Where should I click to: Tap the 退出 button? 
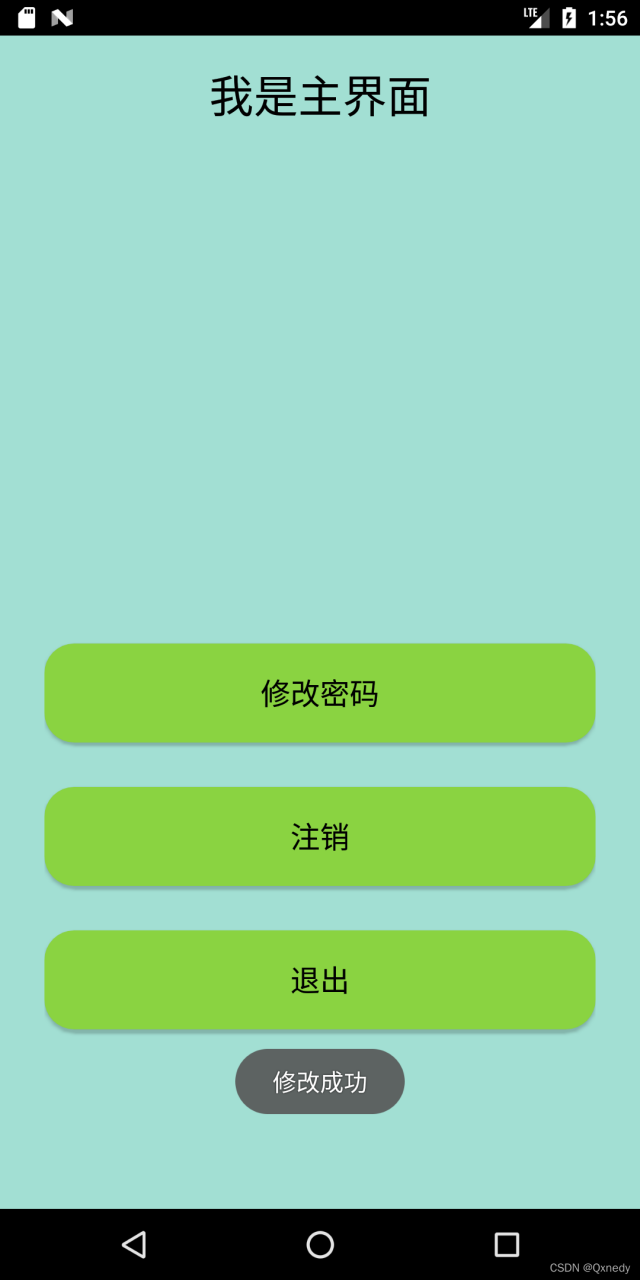click(x=320, y=981)
